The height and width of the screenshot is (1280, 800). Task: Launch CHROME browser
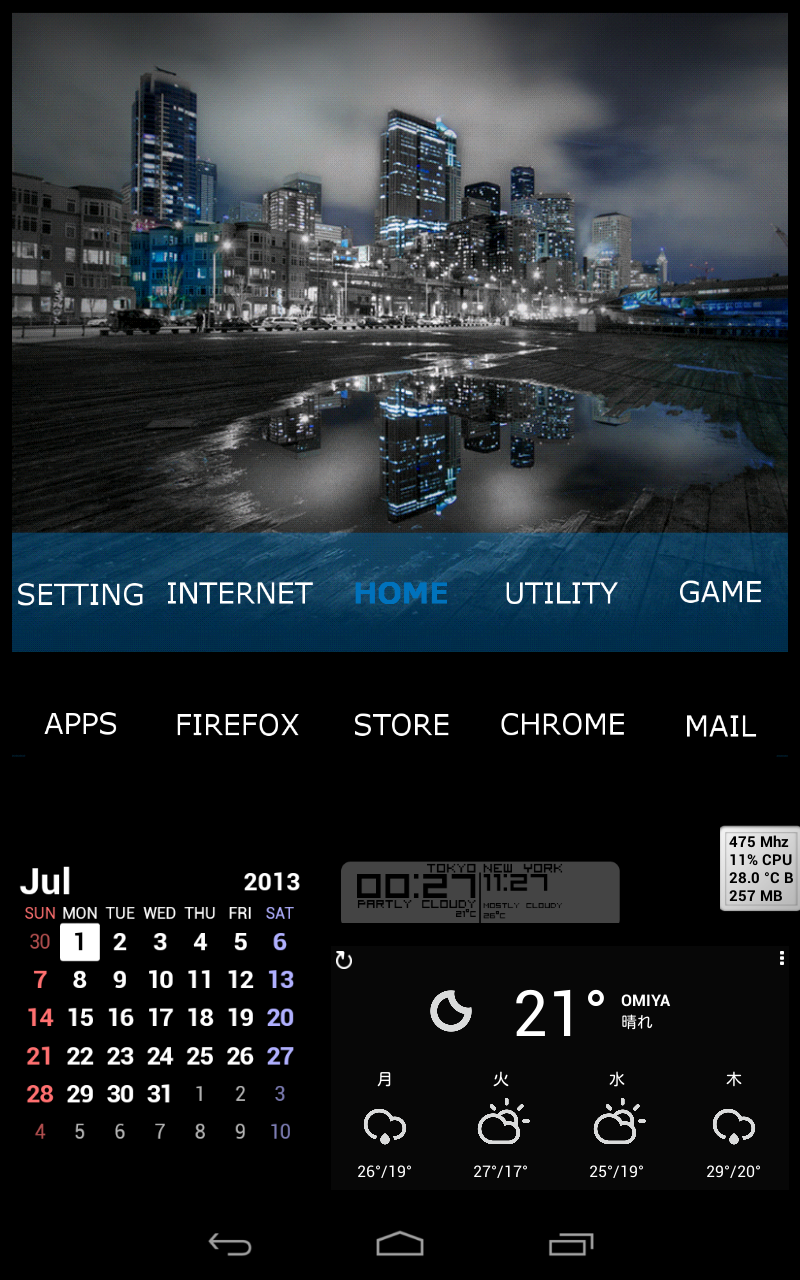[x=562, y=724]
